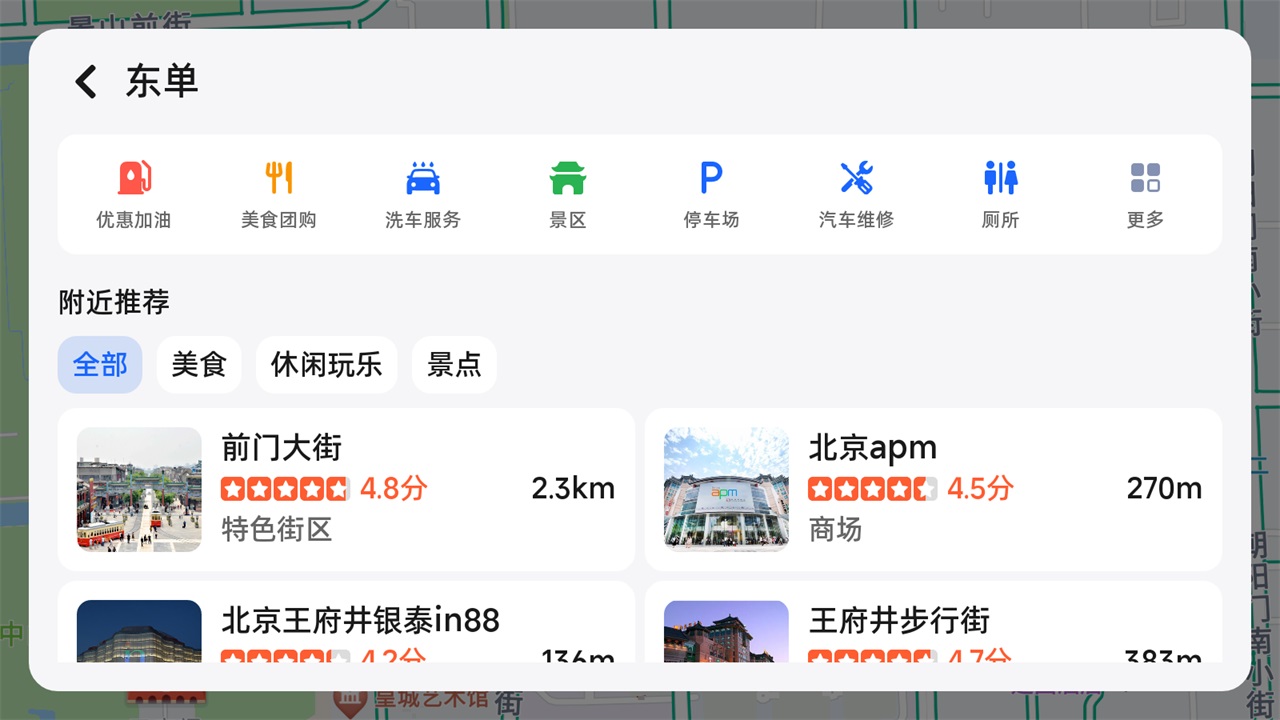
Task: Find nearby 厕所 restrooms
Action: point(1000,194)
